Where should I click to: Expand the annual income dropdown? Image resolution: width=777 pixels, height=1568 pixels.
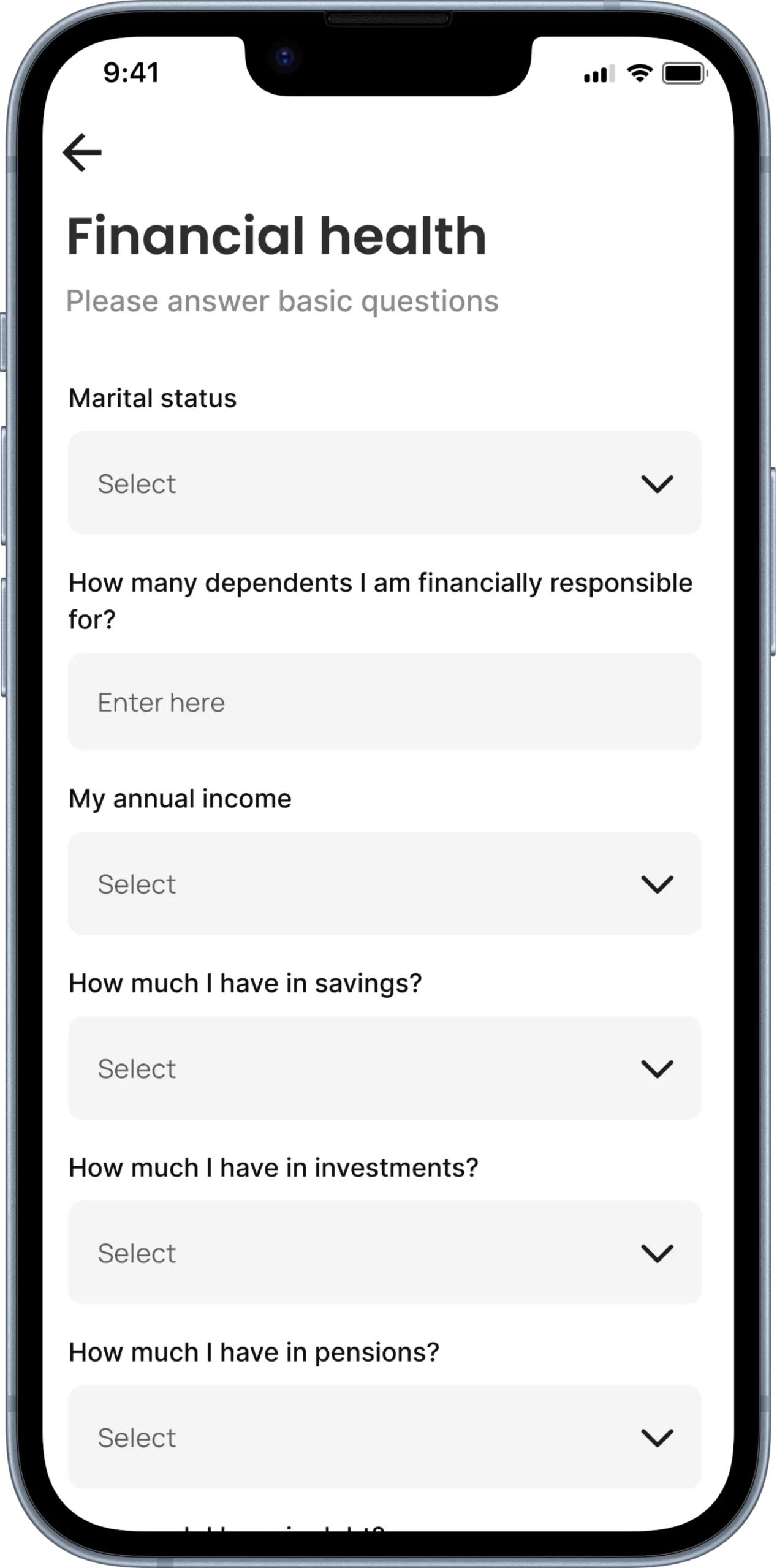[384, 883]
